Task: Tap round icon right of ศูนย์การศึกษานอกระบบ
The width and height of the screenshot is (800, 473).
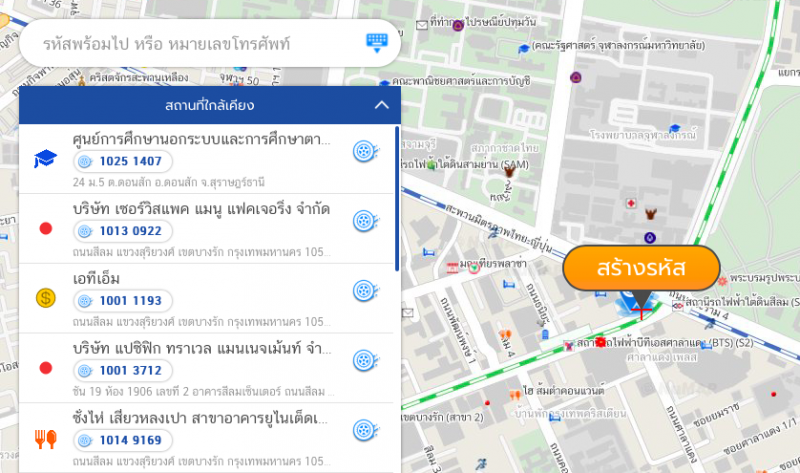Action: coord(364,151)
